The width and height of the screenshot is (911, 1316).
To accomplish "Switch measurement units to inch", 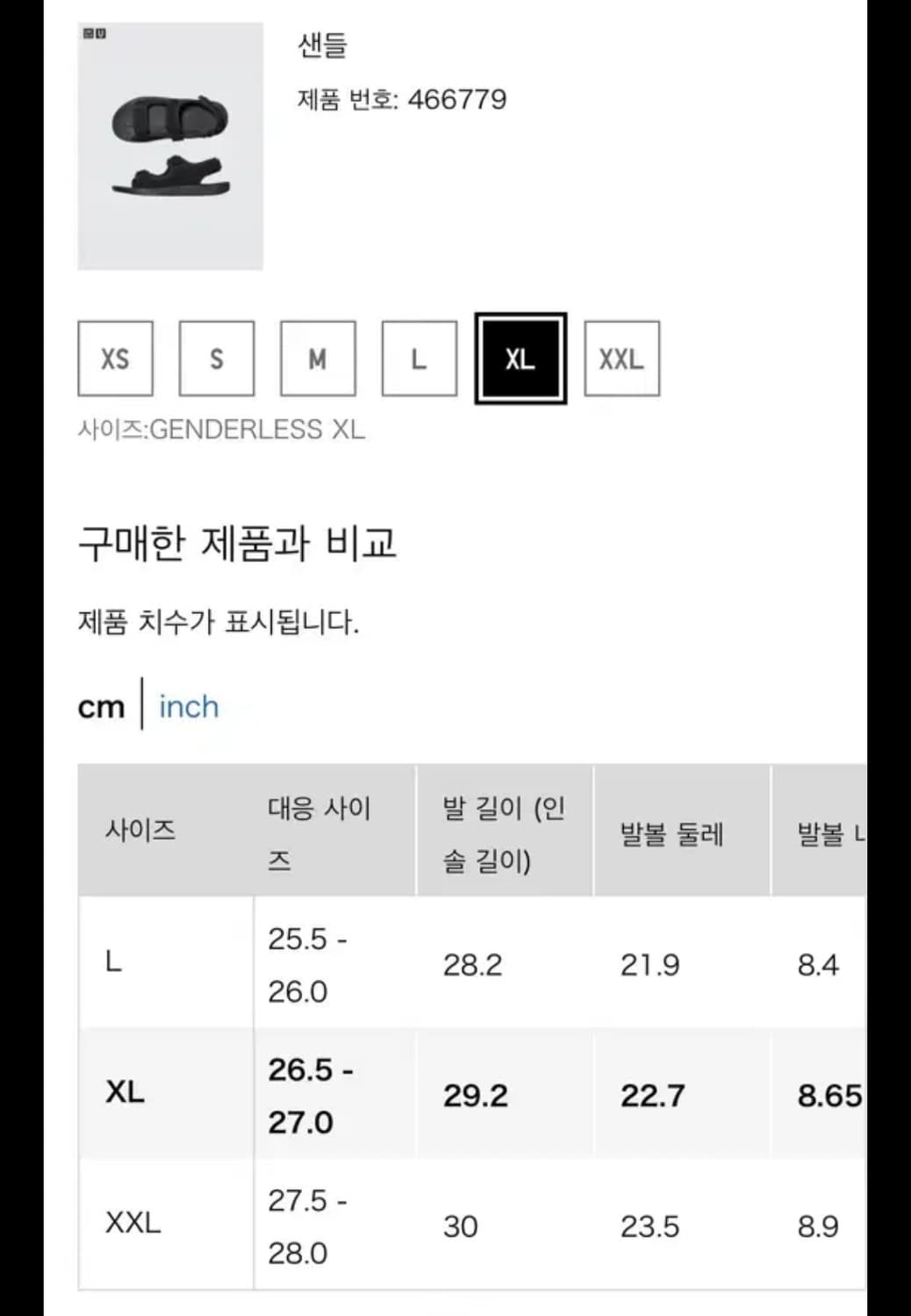I will tap(188, 706).
